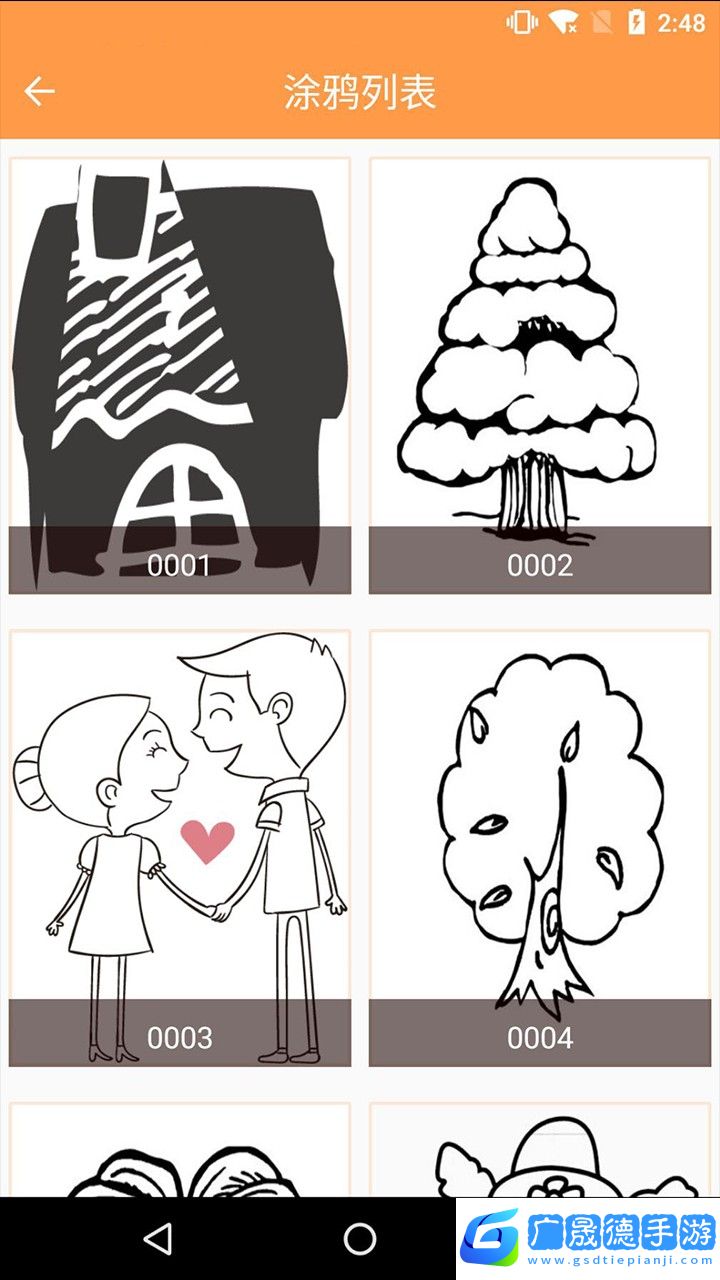Select the 0003 couple holding hands doodle

click(x=180, y=848)
